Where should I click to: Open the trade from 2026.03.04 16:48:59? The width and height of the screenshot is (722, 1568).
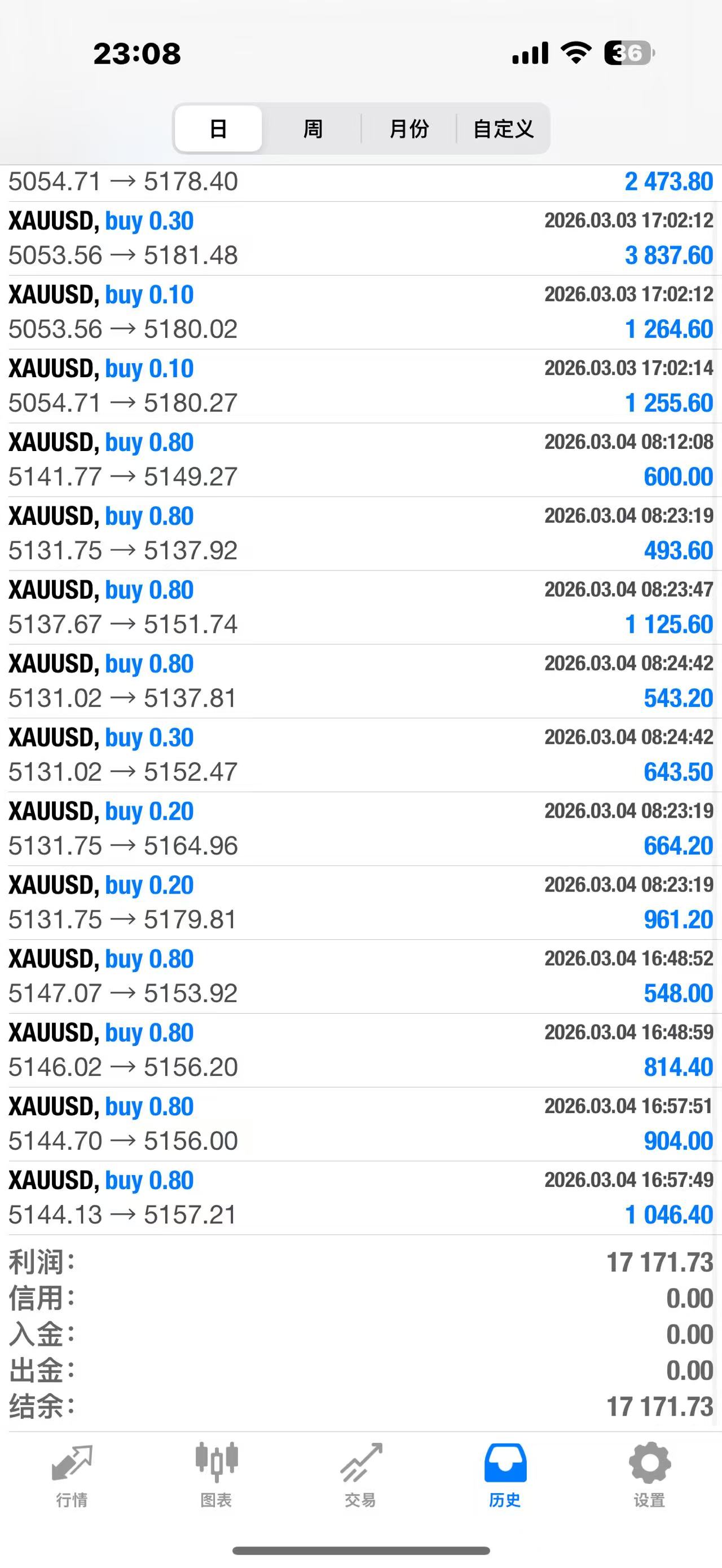coord(360,1050)
